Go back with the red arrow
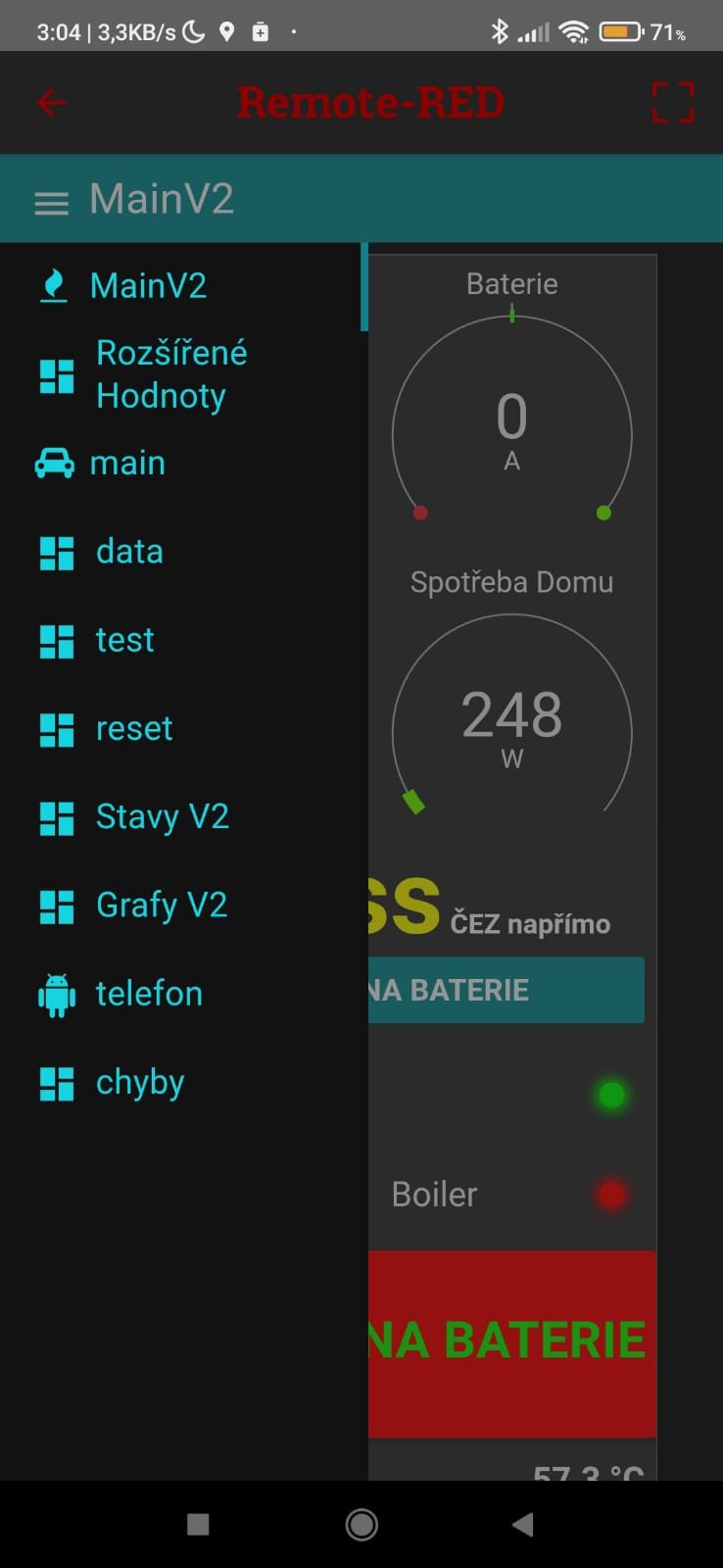Image resolution: width=723 pixels, height=1568 pixels. click(x=51, y=102)
